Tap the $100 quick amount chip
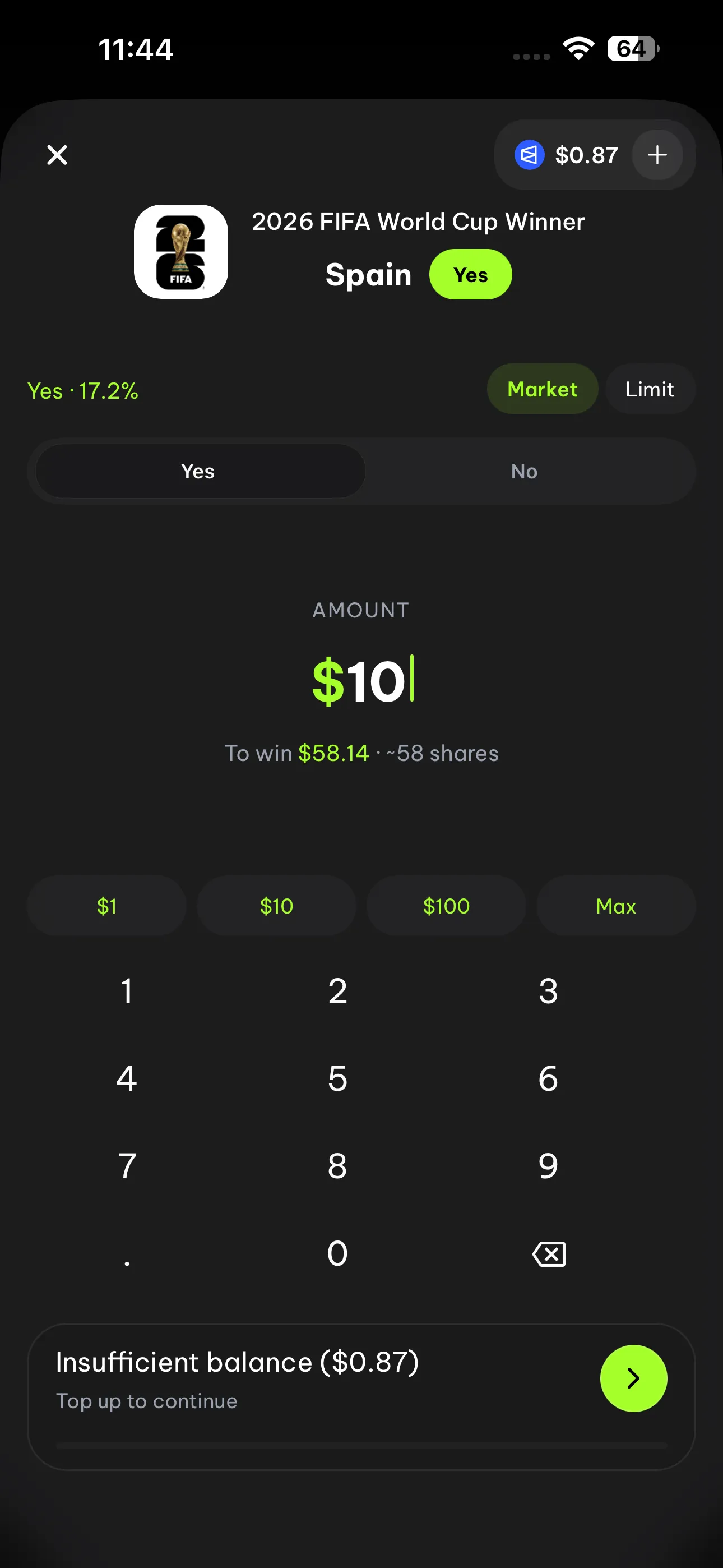The height and width of the screenshot is (1568, 723). click(446, 906)
